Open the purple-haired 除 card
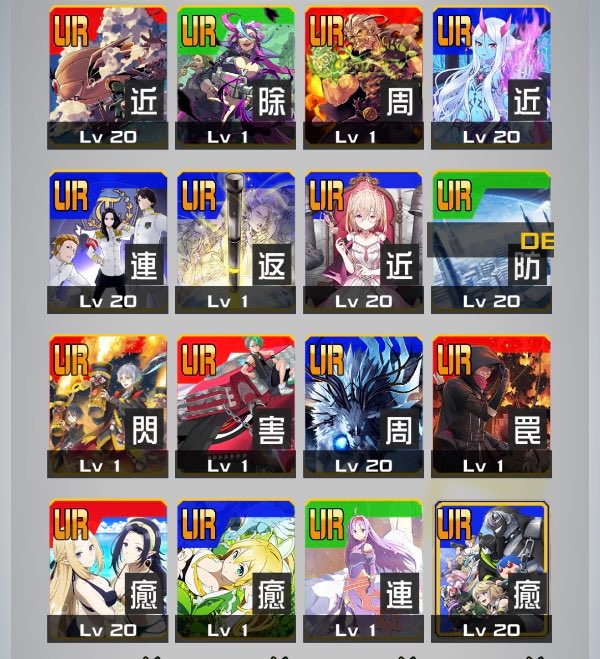The height and width of the screenshot is (659, 600). (x=235, y=77)
